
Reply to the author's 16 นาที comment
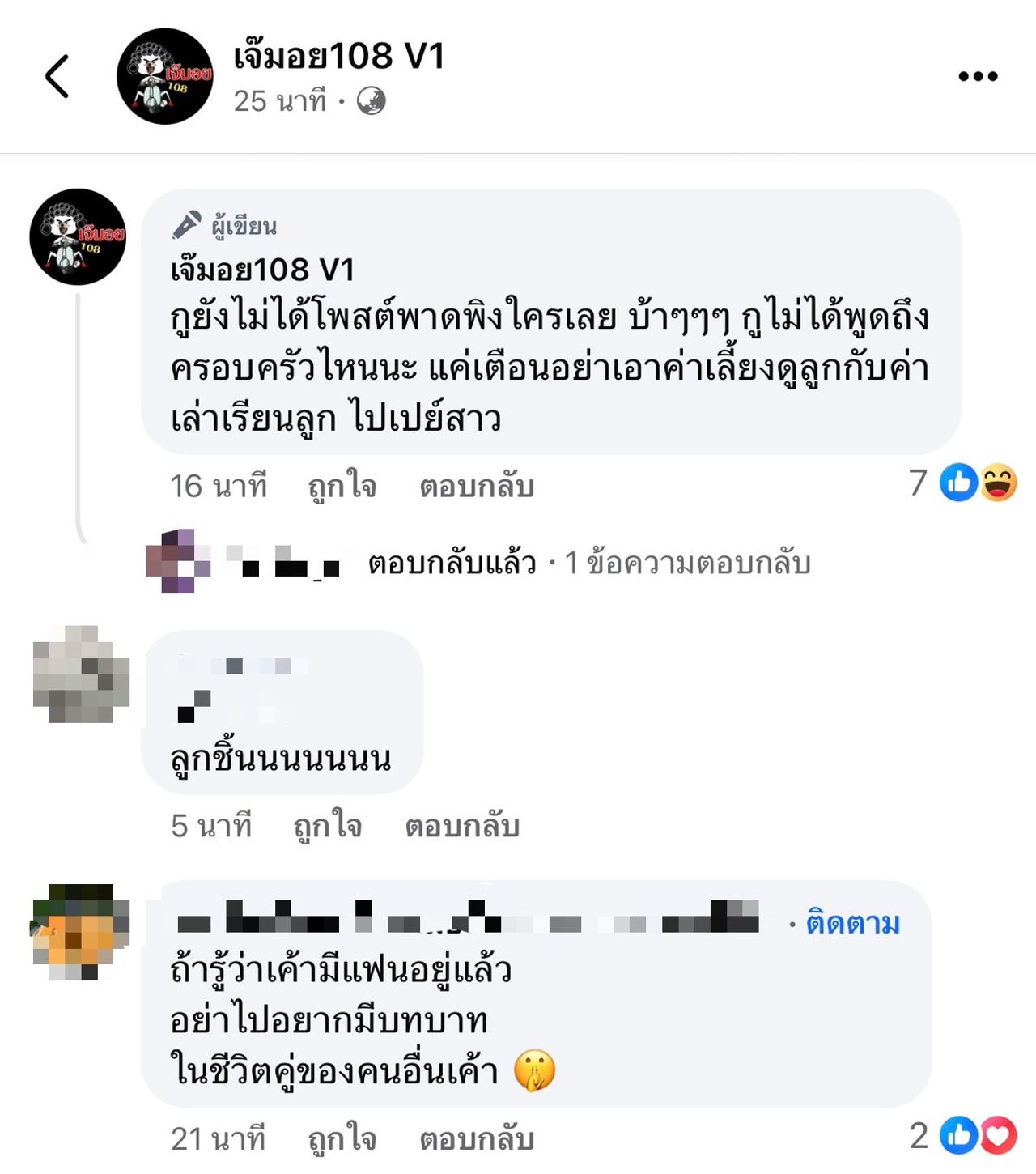[477, 487]
